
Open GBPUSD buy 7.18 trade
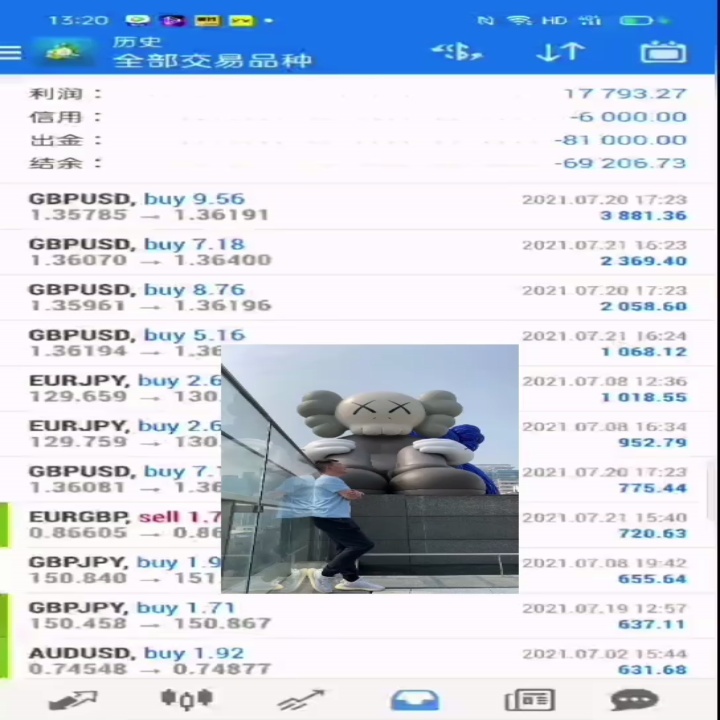[358, 252]
